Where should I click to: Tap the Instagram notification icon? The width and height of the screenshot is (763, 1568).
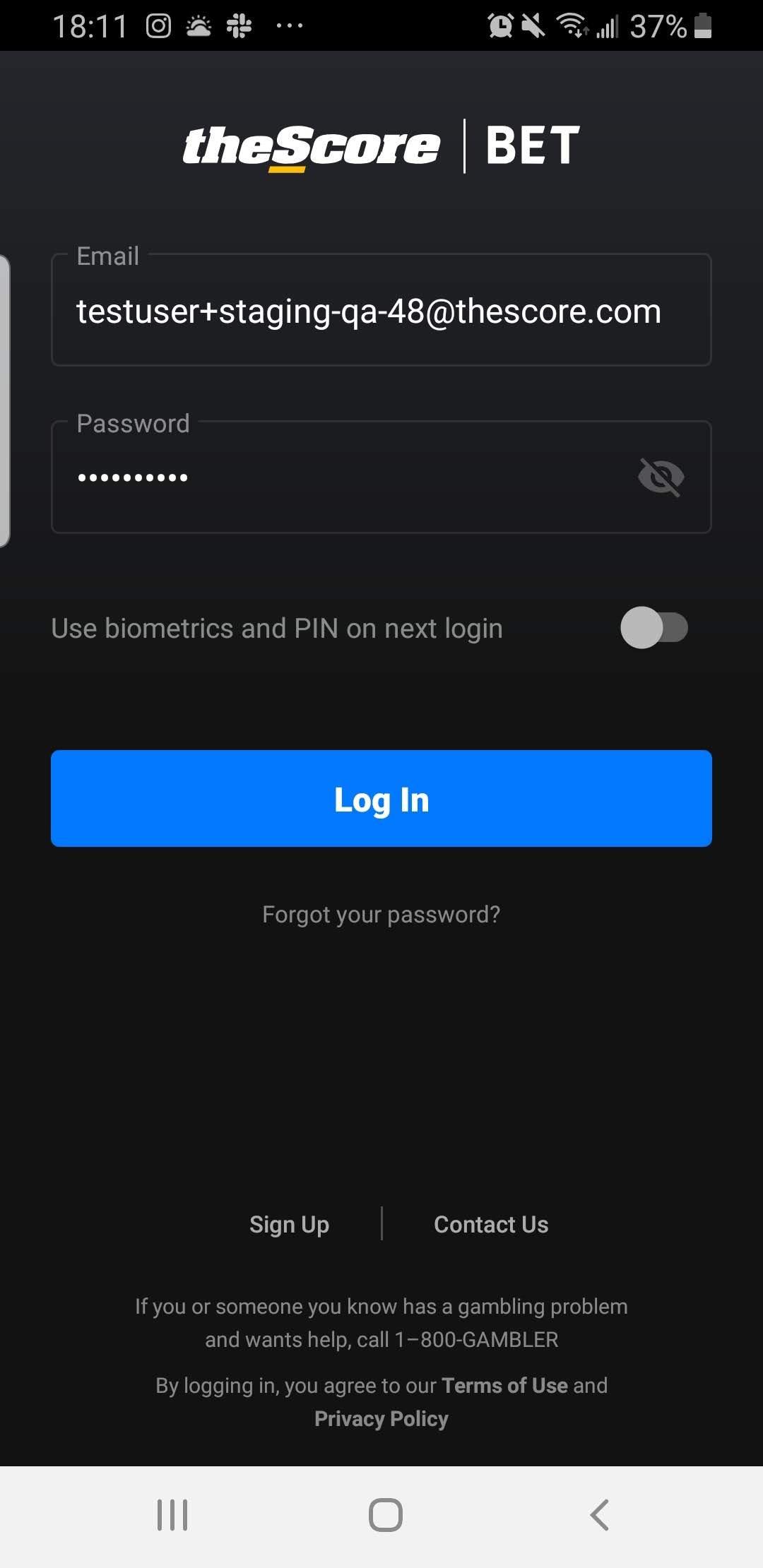pos(158,26)
